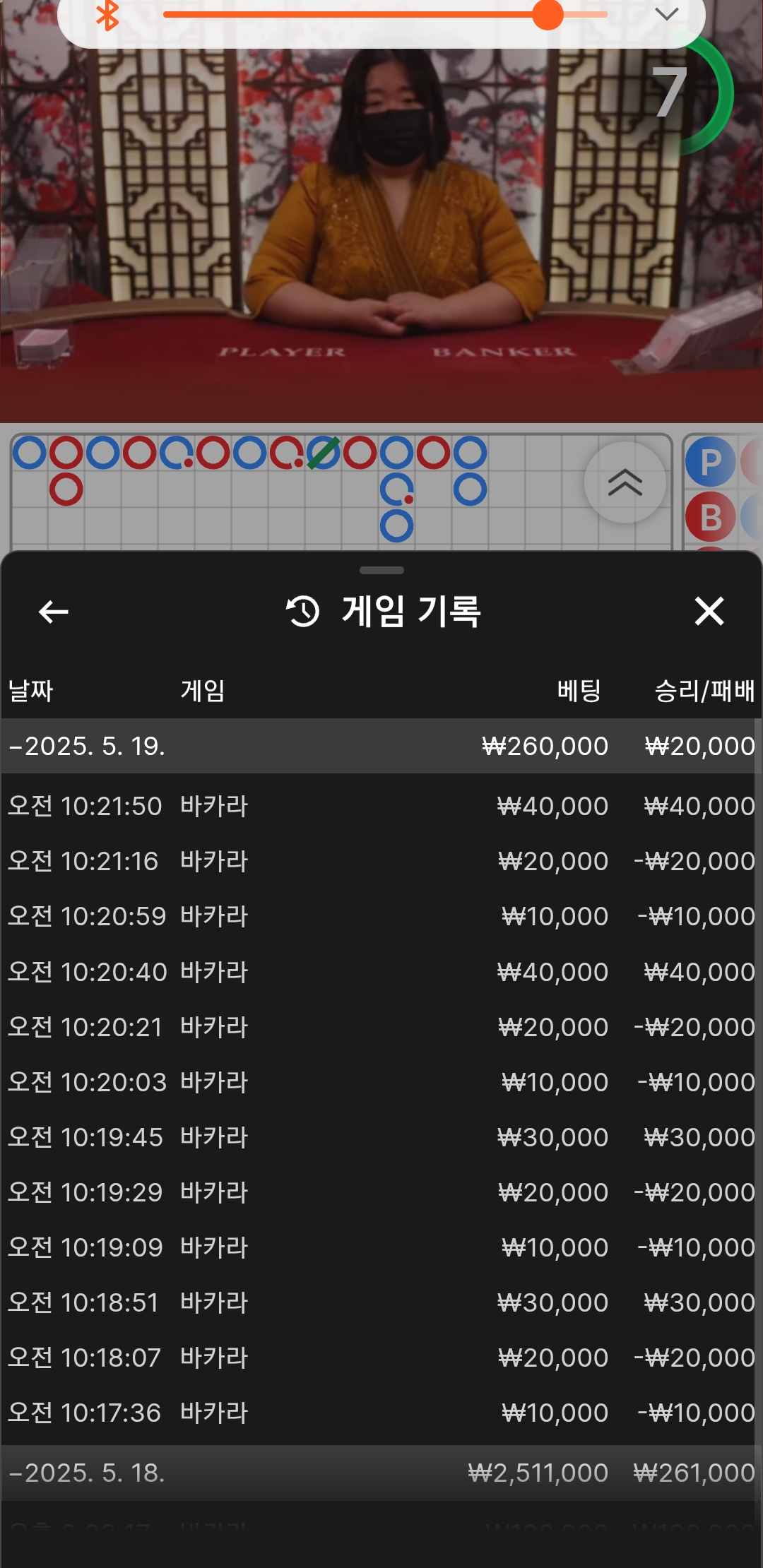Expand the scoreboard with the double-chevron button
Screen dimensions: 763x1568
[625, 483]
